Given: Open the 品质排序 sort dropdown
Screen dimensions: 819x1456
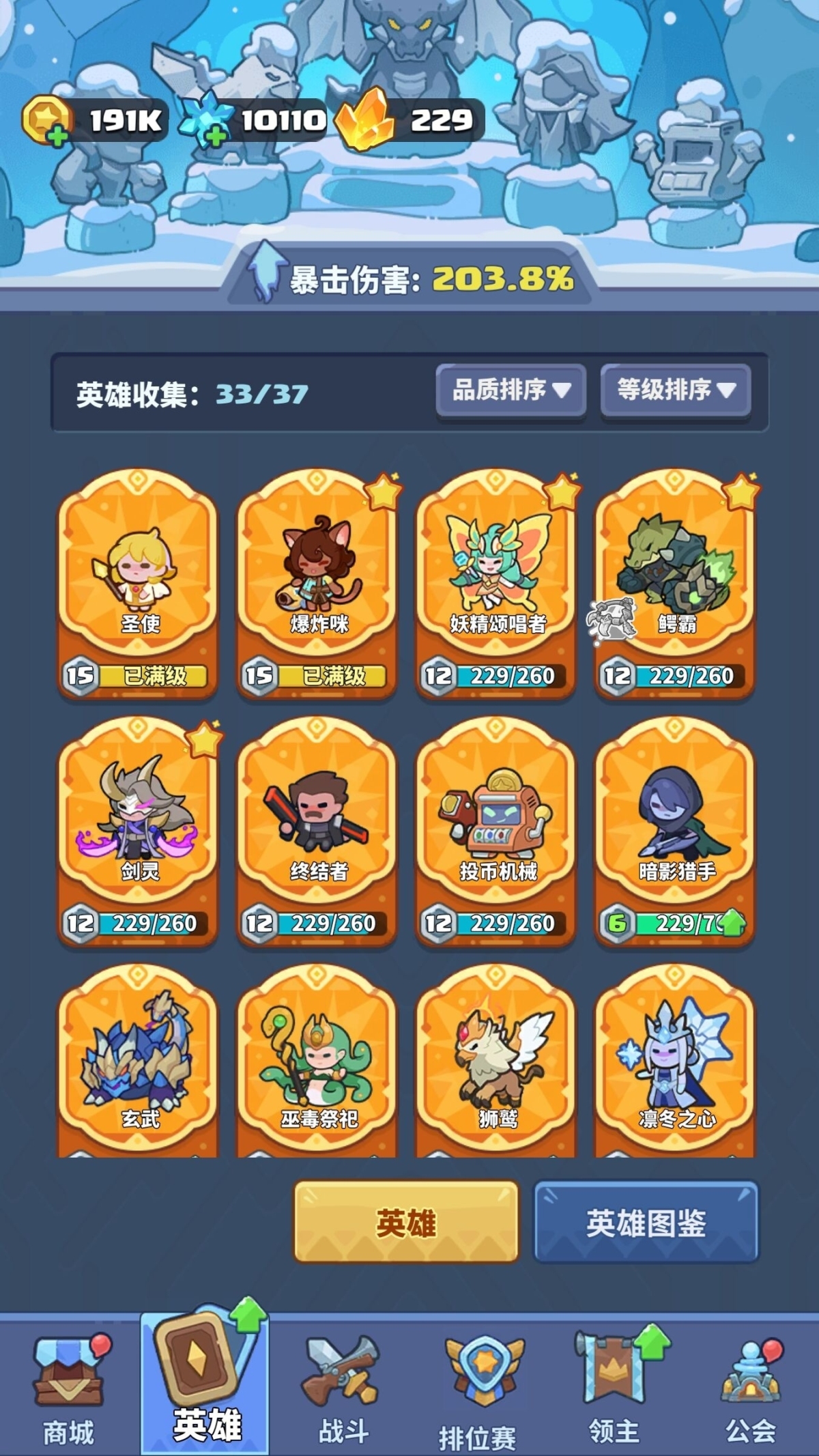Looking at the screenshot, I should [x=511, y=390].
